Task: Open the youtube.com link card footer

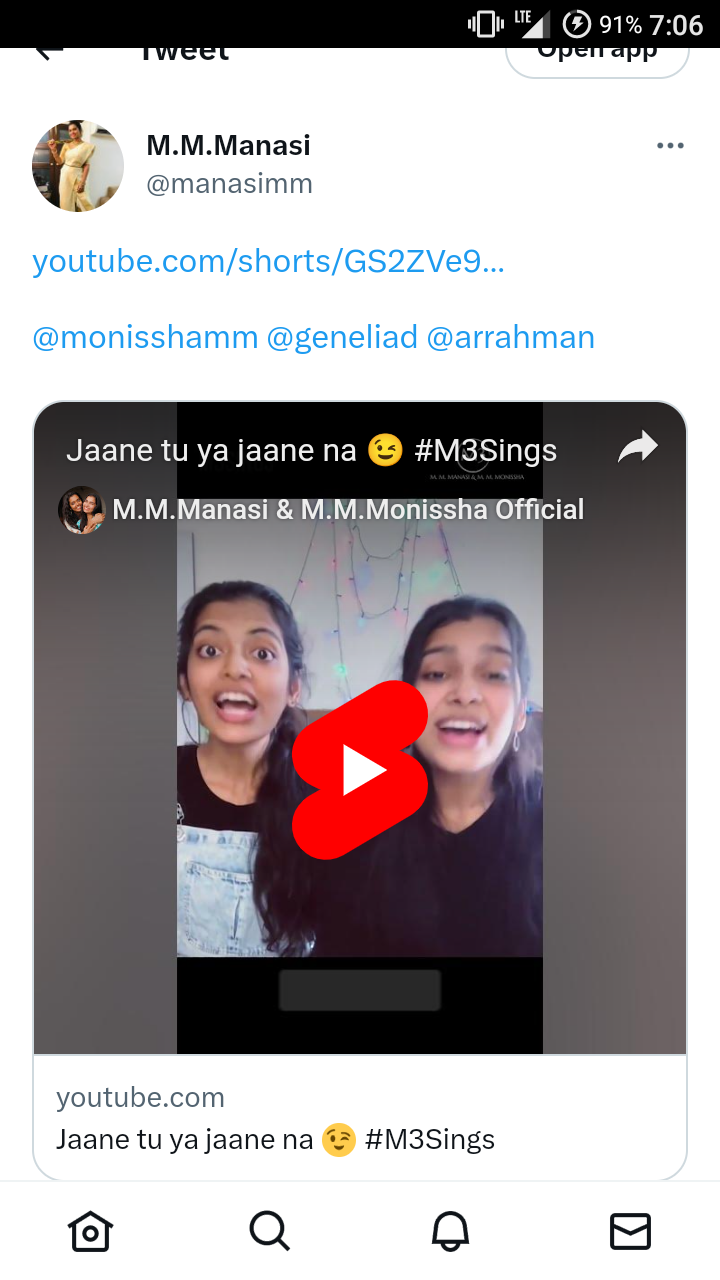Action: tap(360, 1118)
